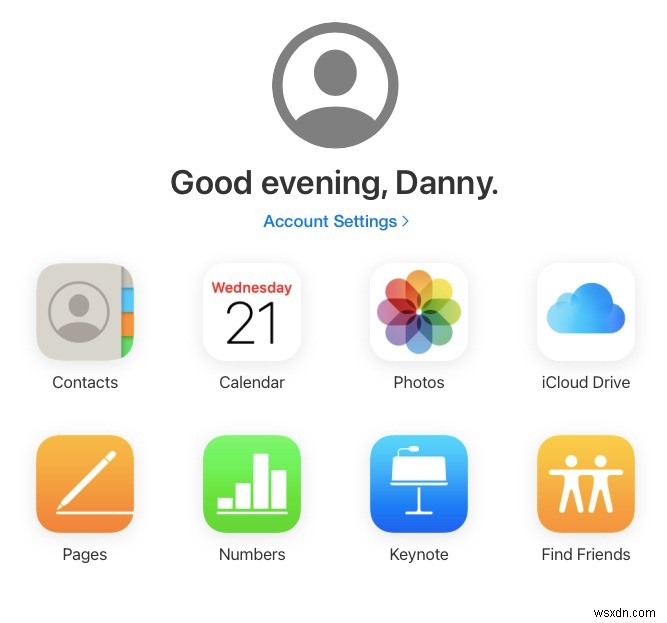Start the Keynote app

tap(419, 484)
